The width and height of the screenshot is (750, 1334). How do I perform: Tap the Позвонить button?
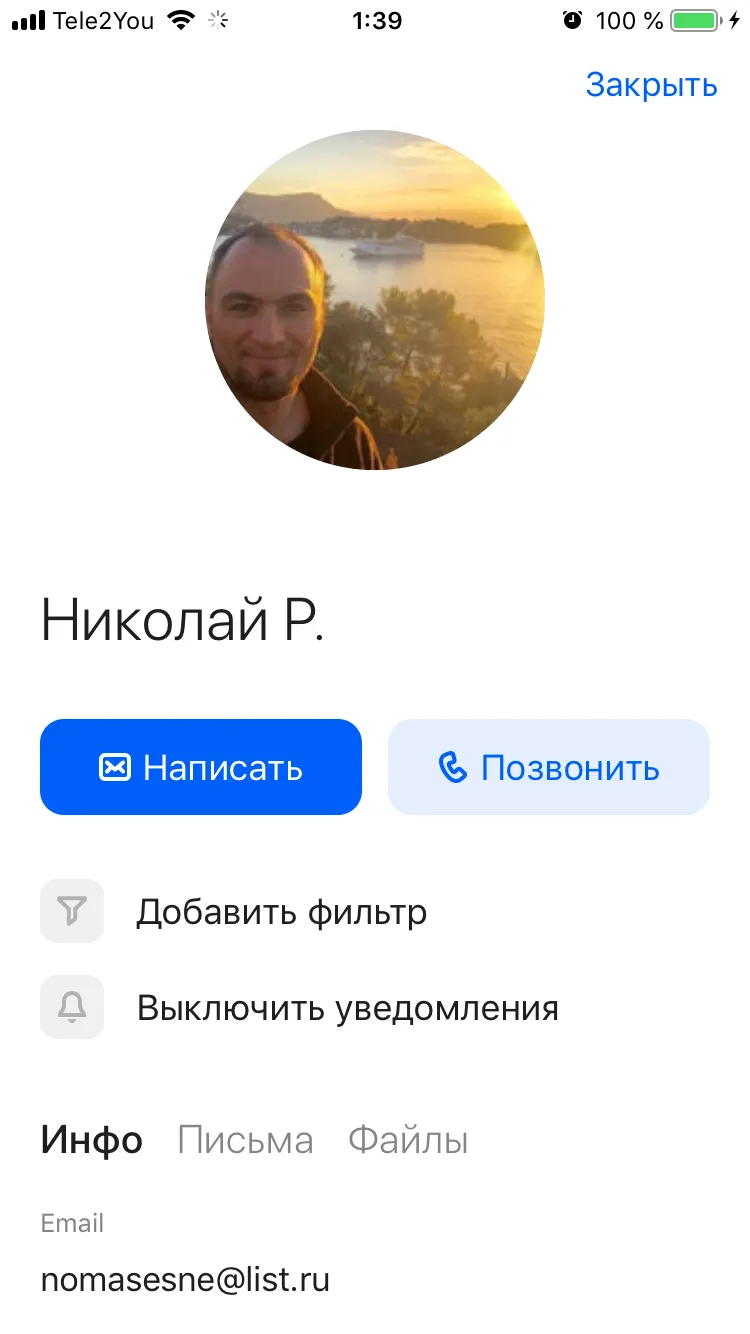pos(549,767)
